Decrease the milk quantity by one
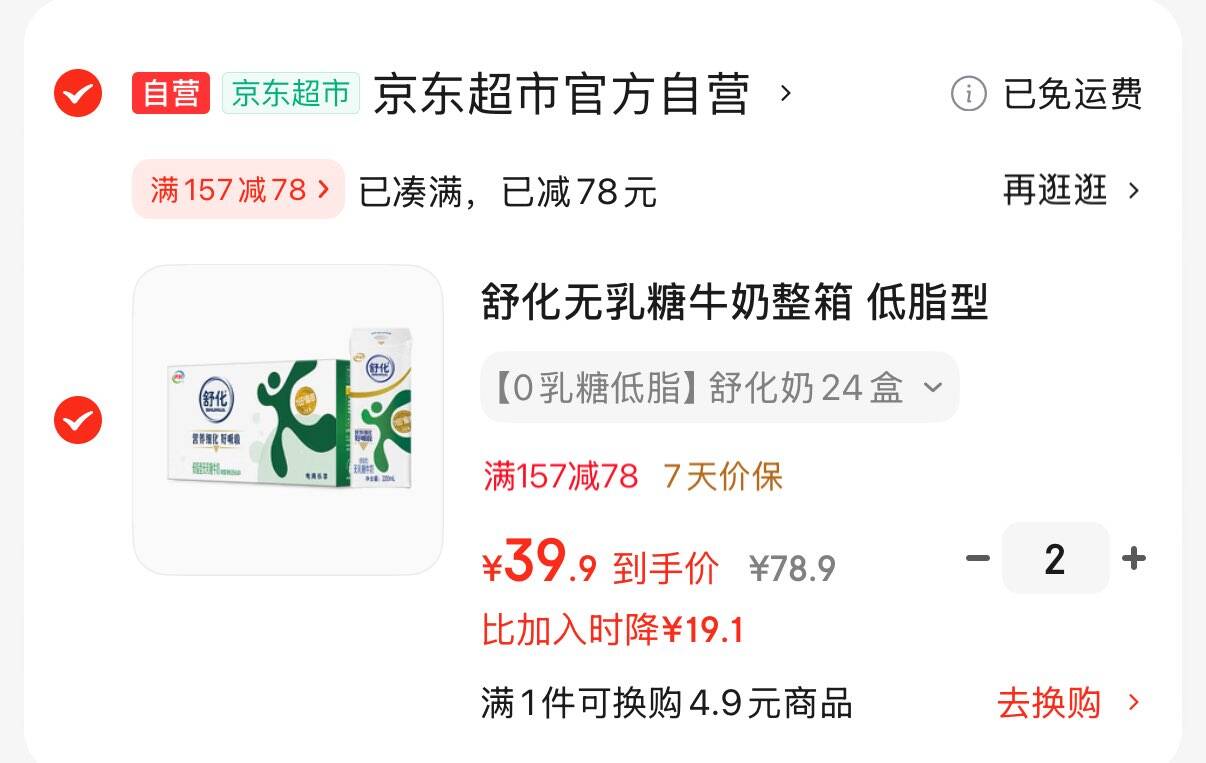The height and width of the screenshot is (763, 1206). (977, 558)
